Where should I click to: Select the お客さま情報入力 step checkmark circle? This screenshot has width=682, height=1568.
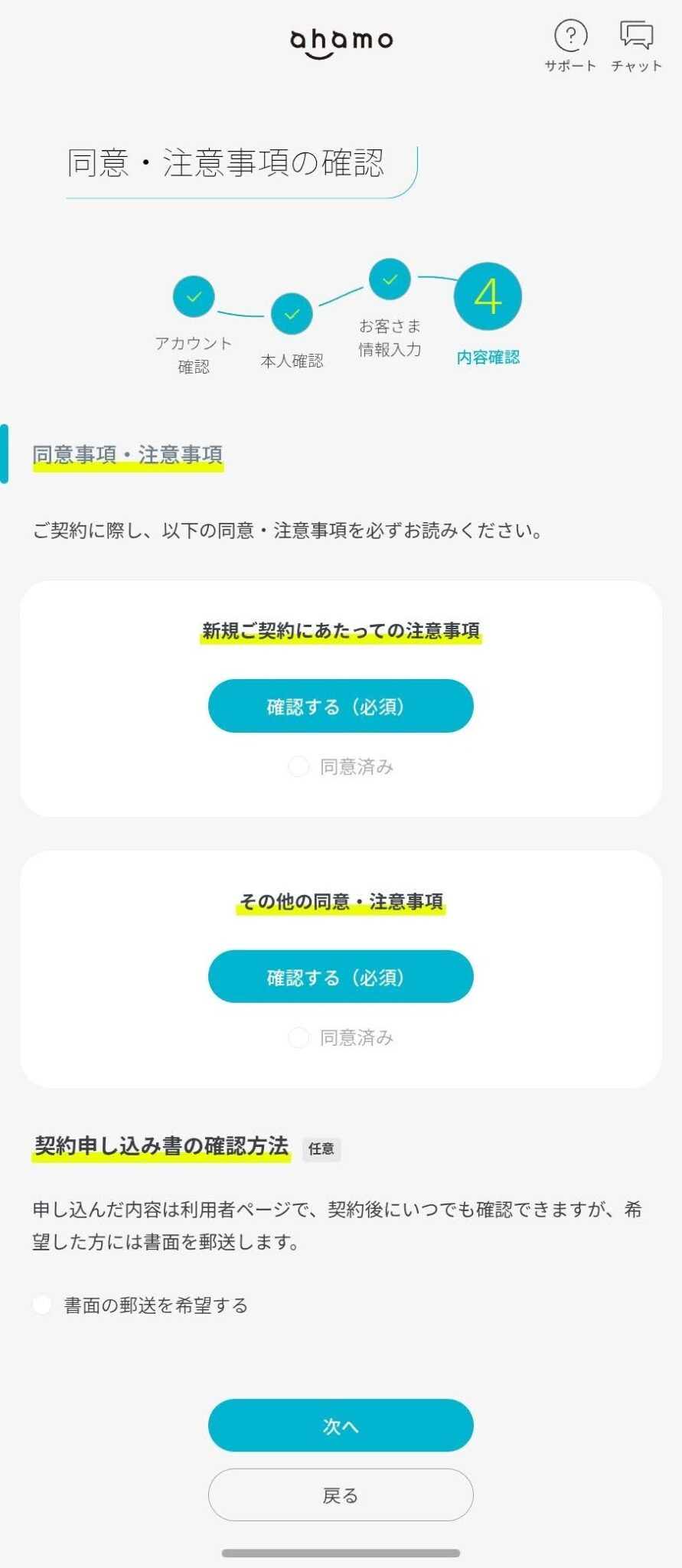click(389, 280)
